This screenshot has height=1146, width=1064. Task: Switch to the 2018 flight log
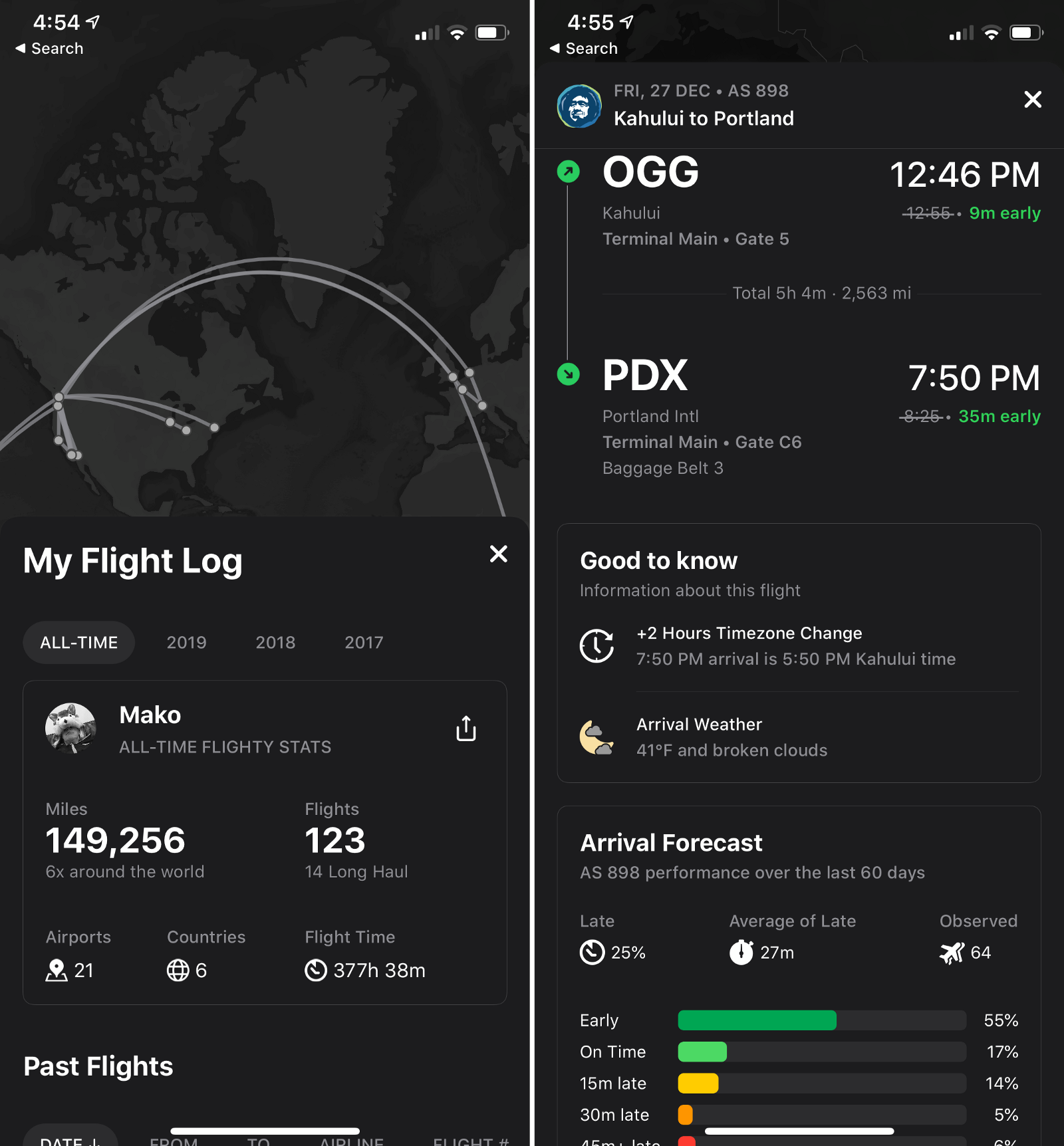tap(275, 642)
